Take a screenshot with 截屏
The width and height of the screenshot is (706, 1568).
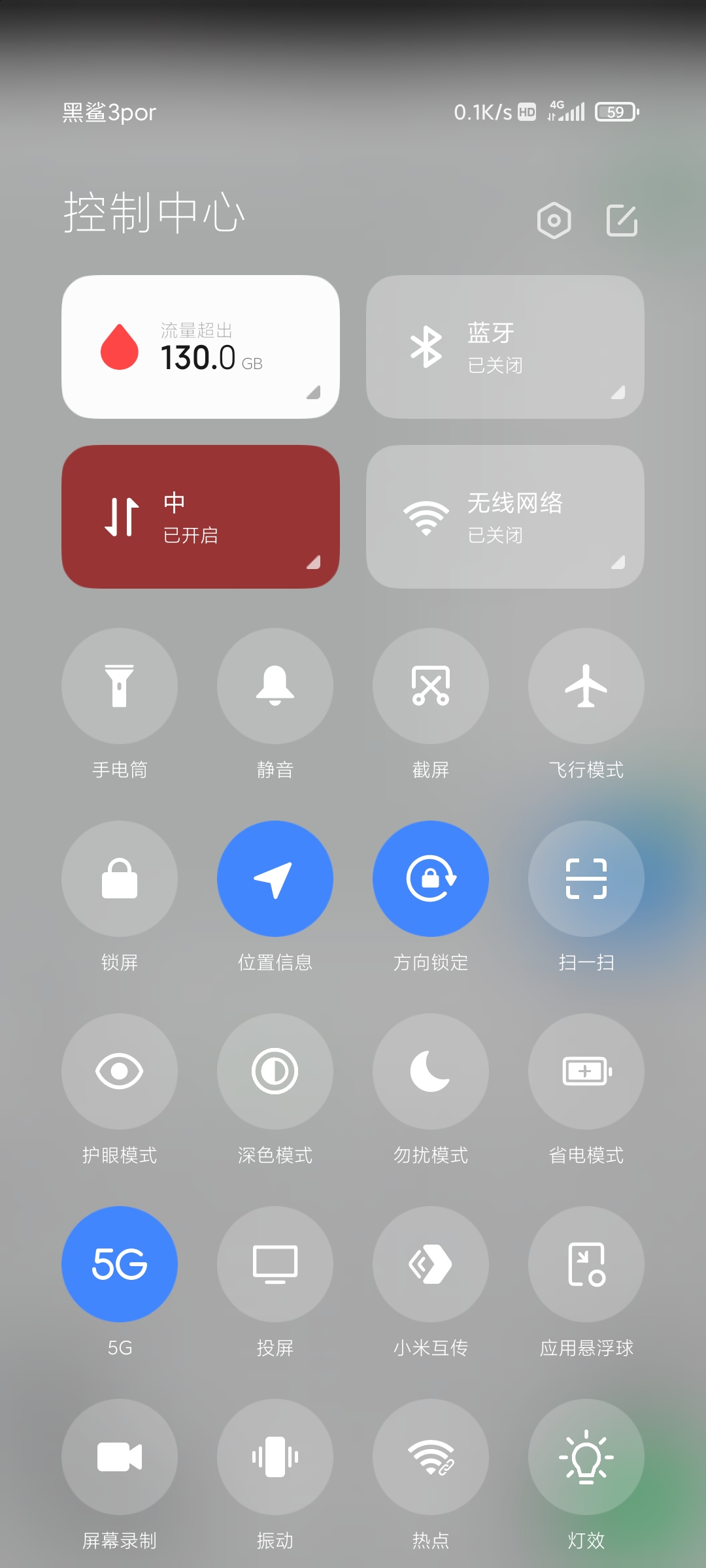point(431,686)
